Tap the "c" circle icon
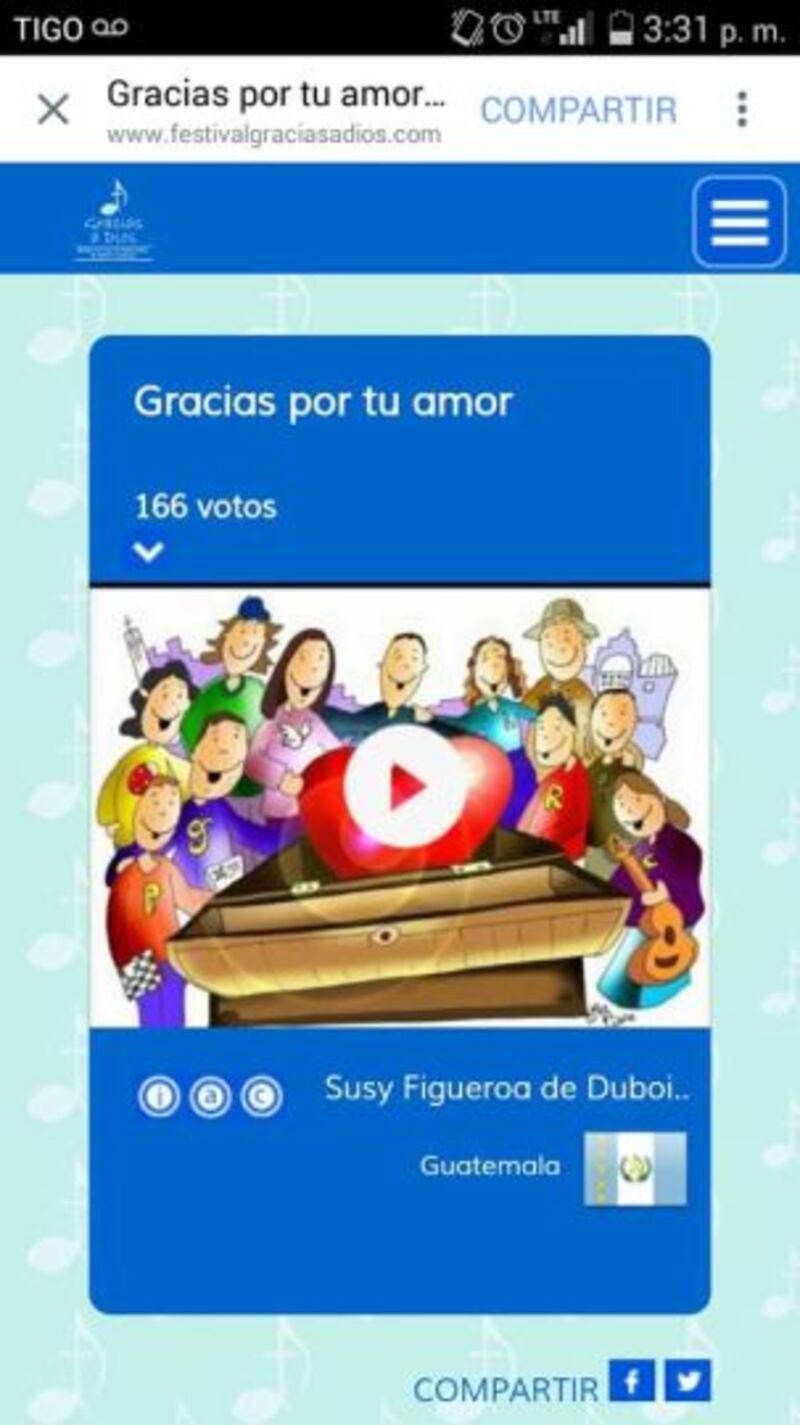The image size is (800, 1425). click(261, 1097)
